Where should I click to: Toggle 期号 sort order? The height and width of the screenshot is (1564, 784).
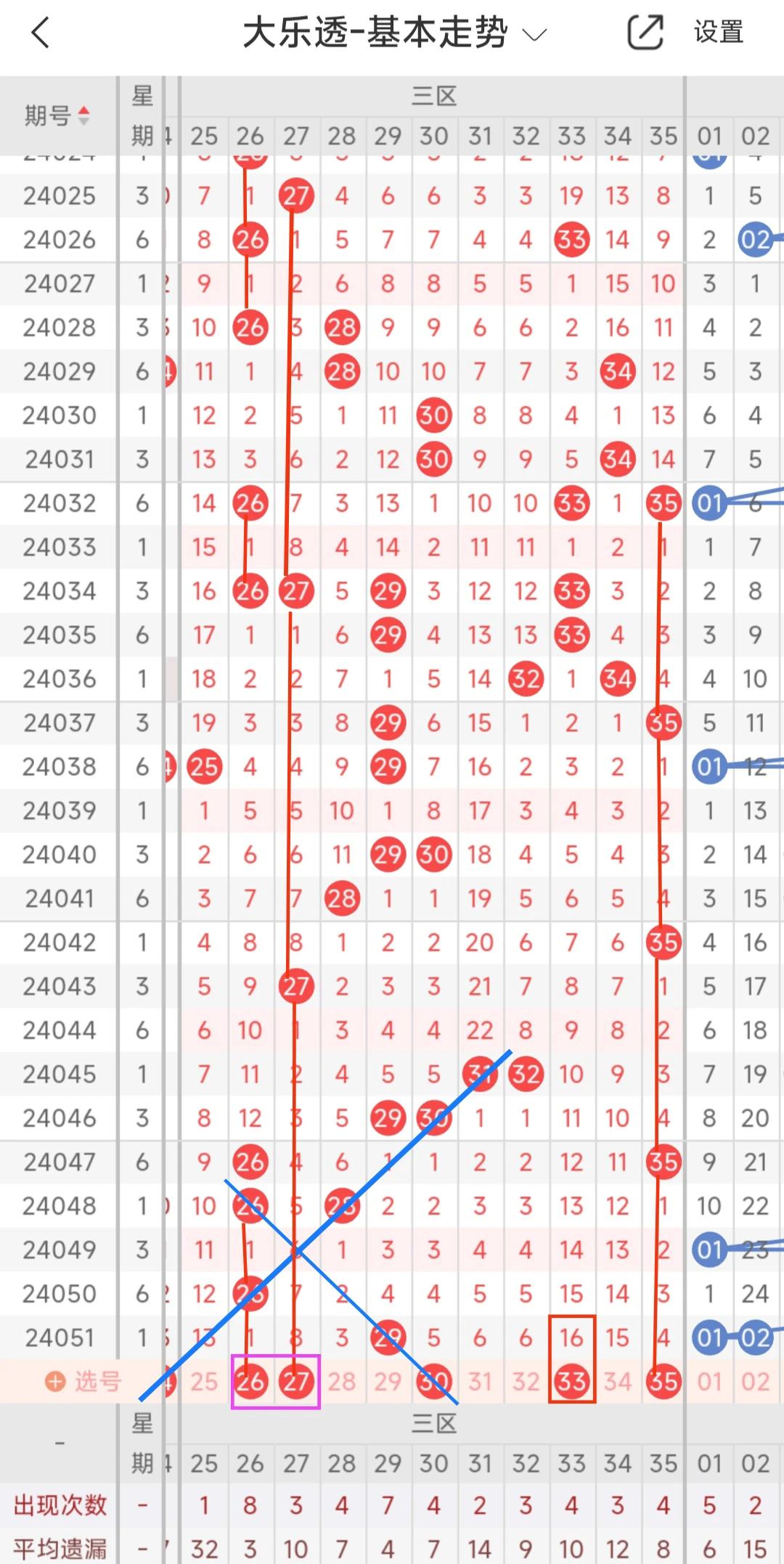click(x=58, y=115)
